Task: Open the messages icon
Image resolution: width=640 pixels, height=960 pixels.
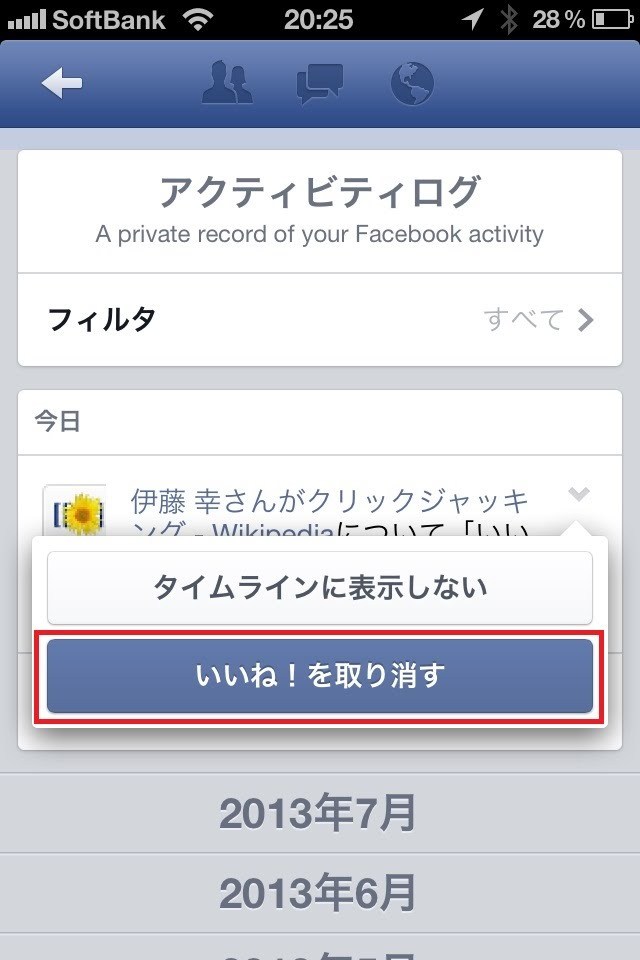Action: pyautogui.click(x=319, y=84)
